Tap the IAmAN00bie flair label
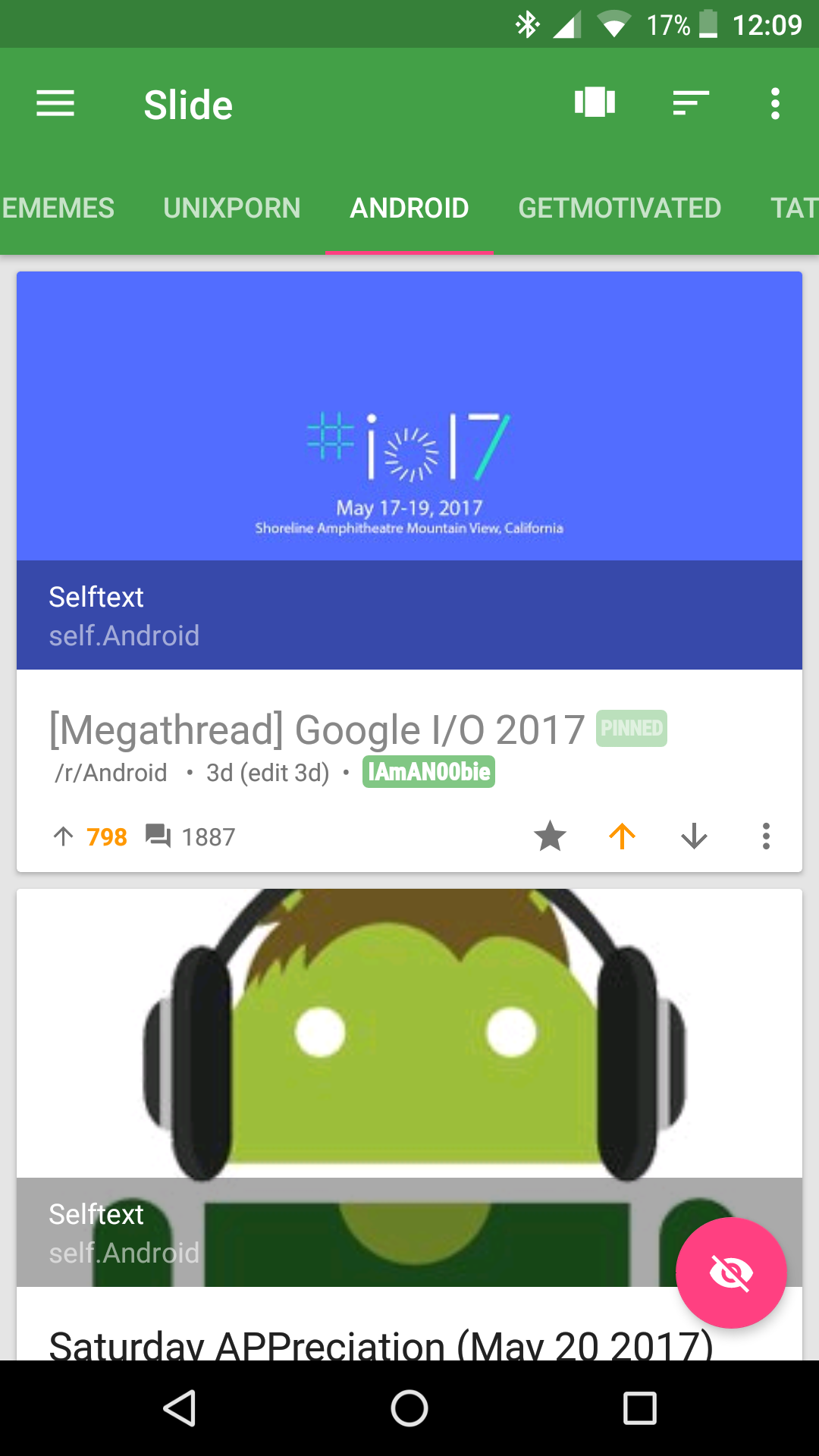 428,772
